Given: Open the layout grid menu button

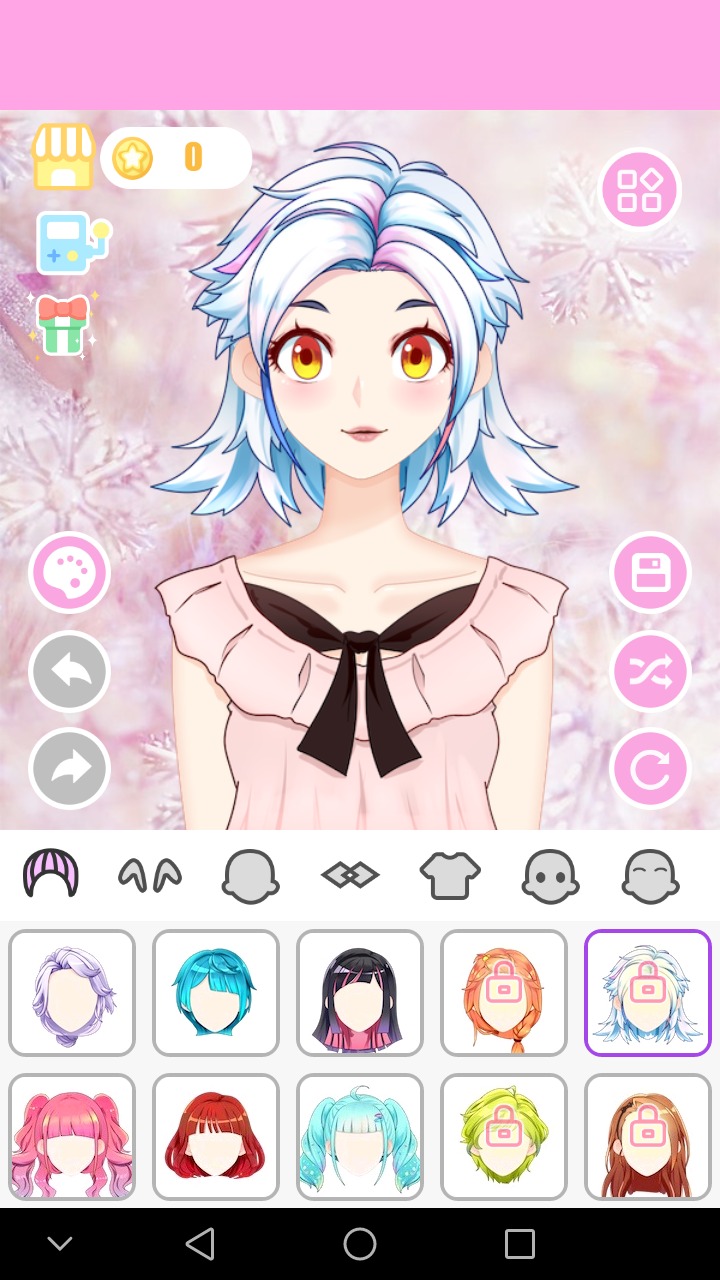Looking at the screenshot, I should click(640, 190).
